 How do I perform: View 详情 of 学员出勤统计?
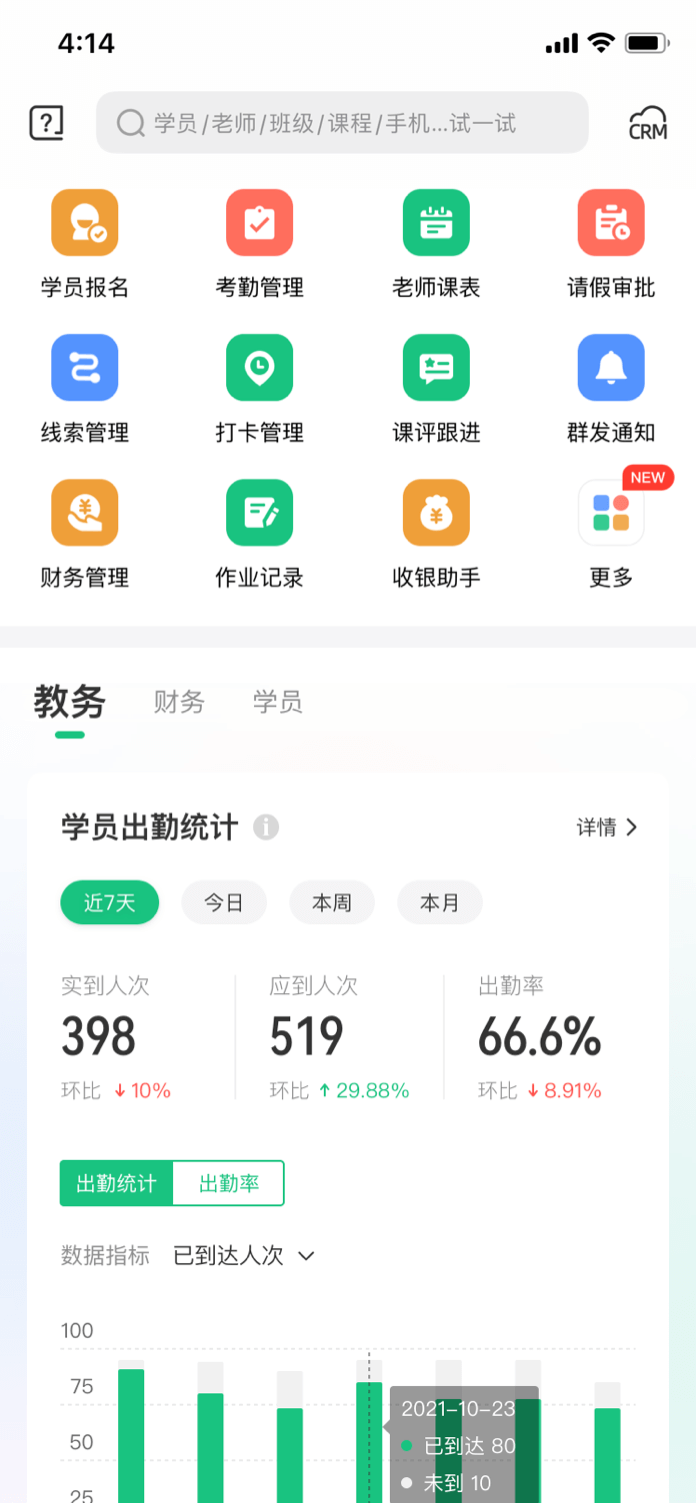(x=607, y=827)
